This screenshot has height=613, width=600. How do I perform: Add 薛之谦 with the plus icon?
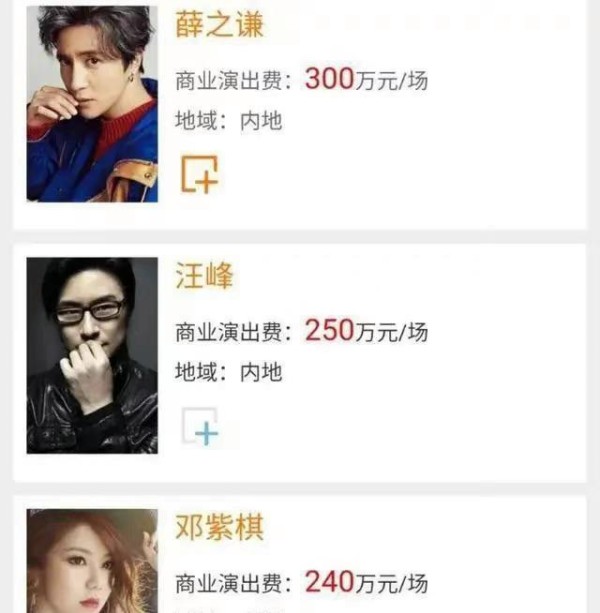click(x=199, y=174)
